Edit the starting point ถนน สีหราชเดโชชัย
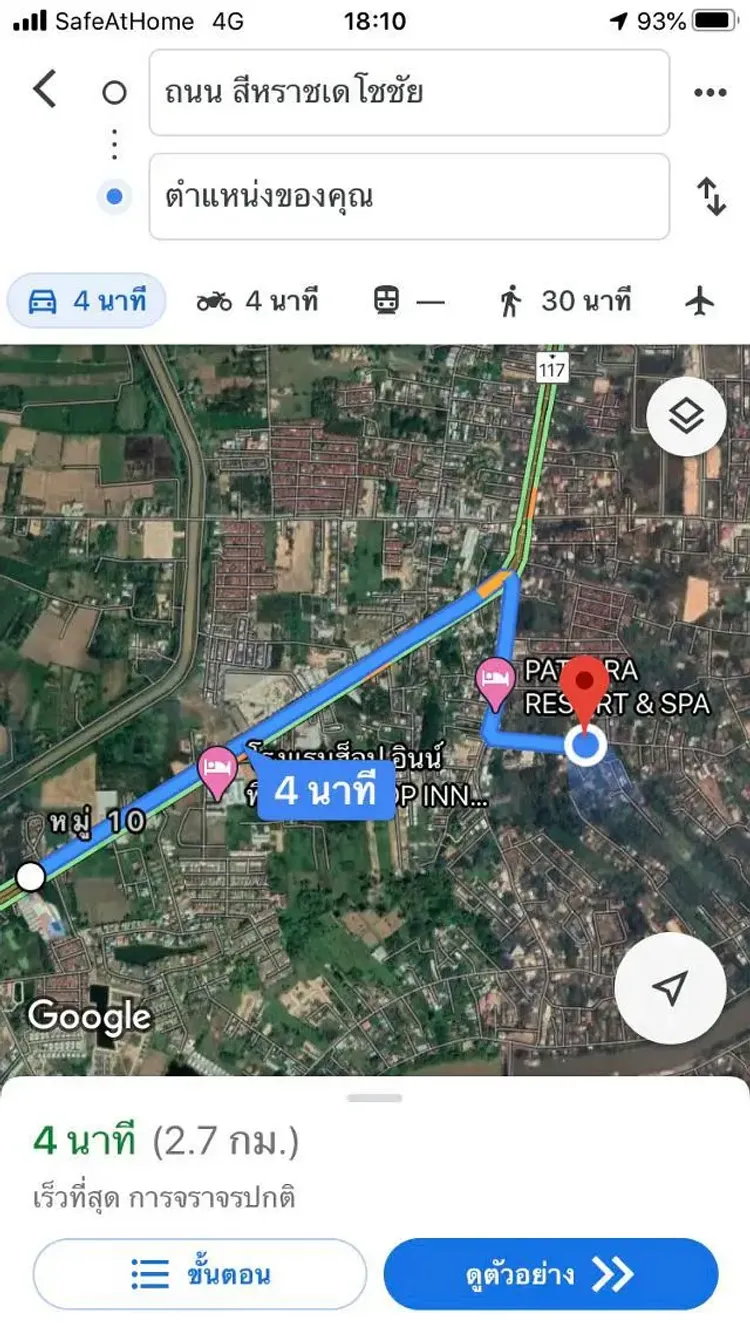 (x=408, y=92)
